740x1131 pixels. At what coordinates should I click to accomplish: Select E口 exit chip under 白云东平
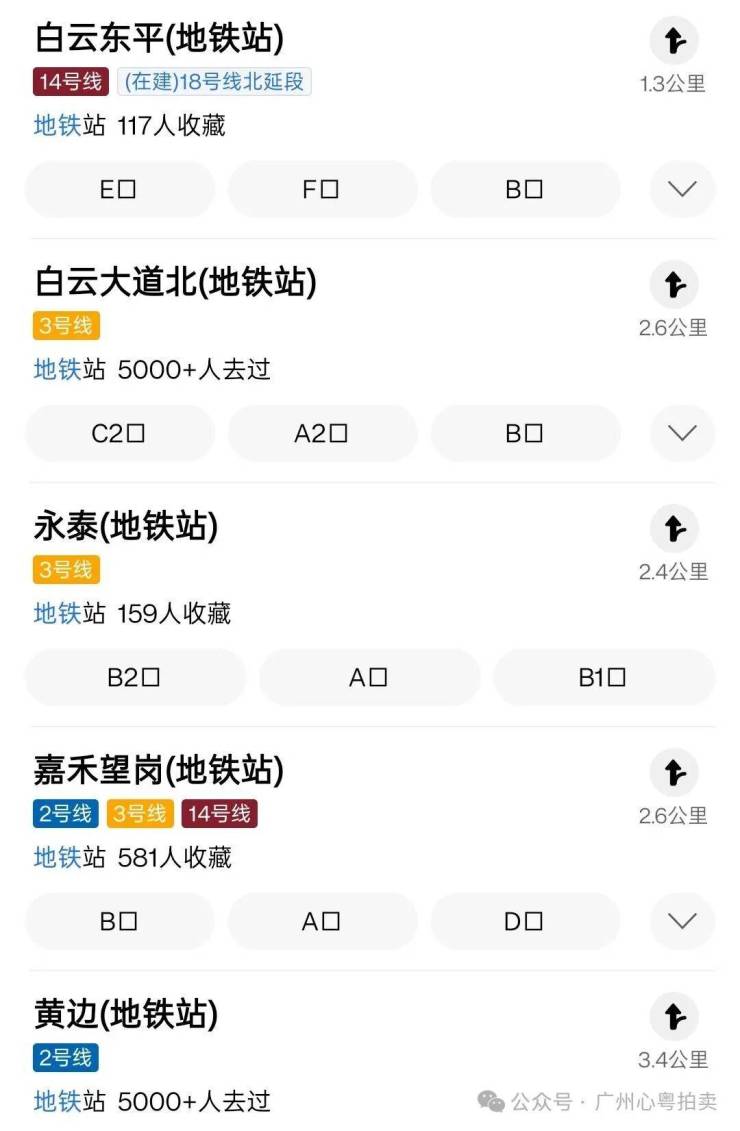coord(119,189)
